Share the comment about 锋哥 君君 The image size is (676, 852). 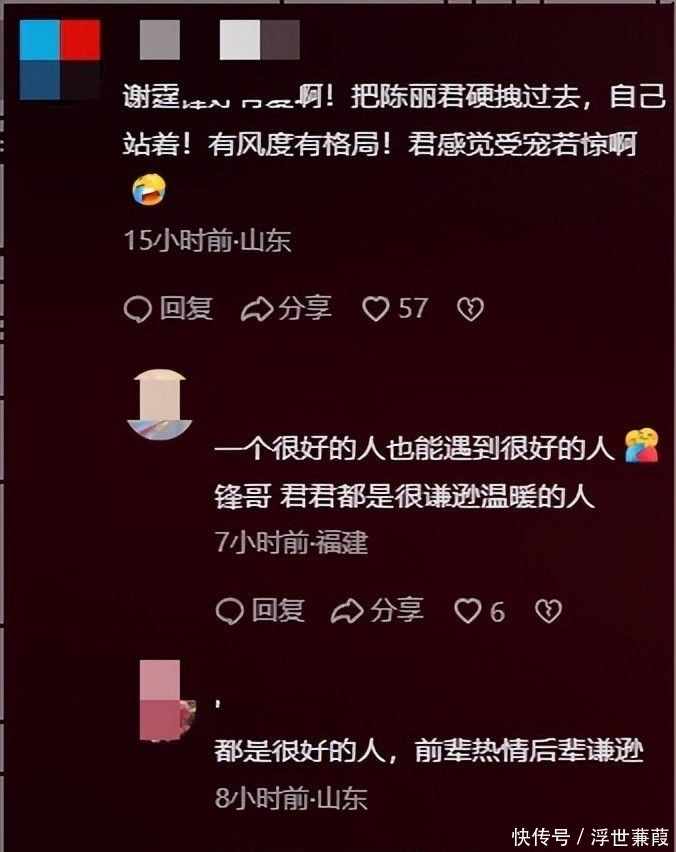[378, 610]
